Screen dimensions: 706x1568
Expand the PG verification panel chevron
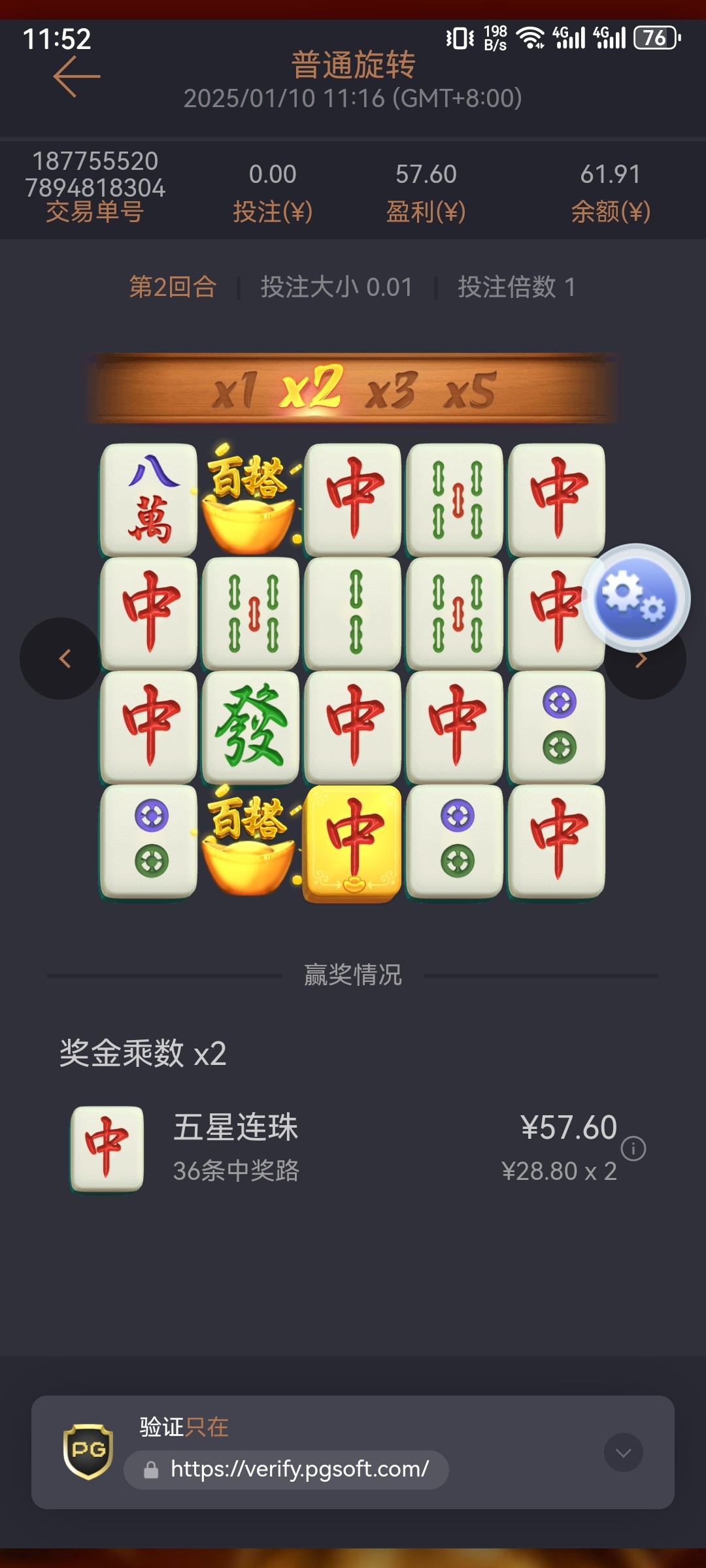point(623,1452)
